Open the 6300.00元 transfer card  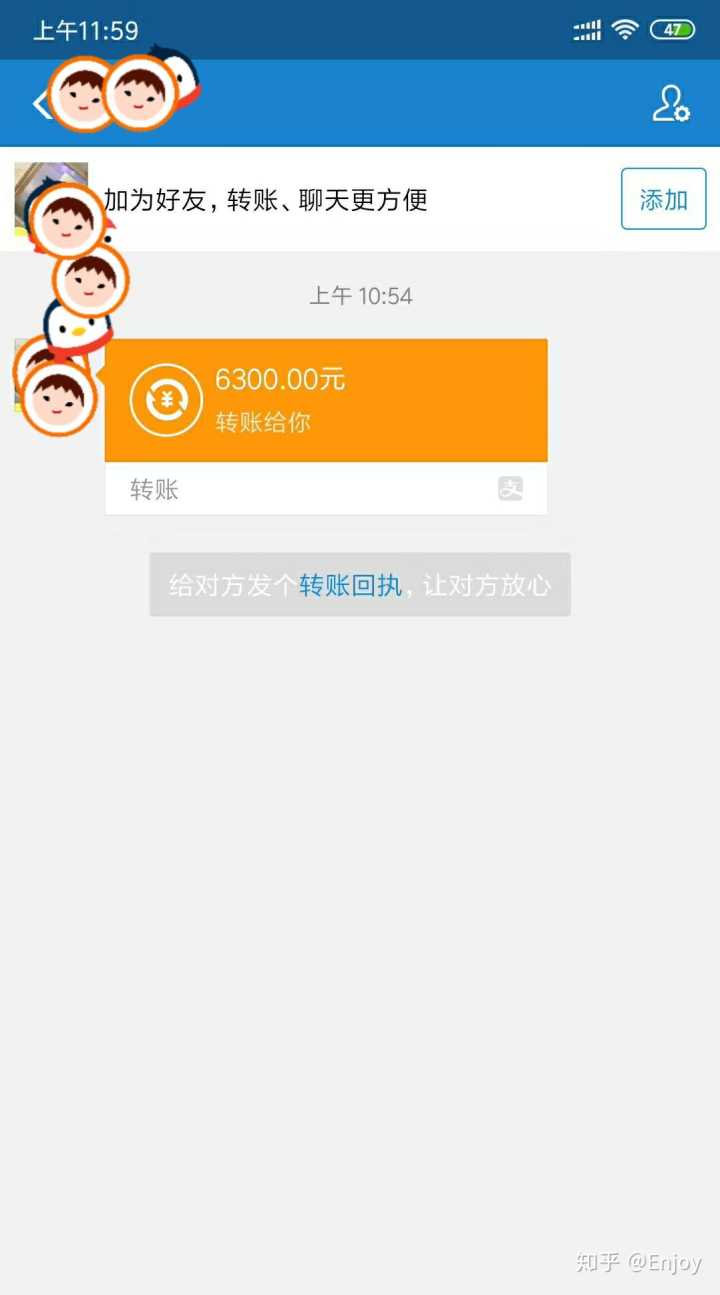click(326, 401)
